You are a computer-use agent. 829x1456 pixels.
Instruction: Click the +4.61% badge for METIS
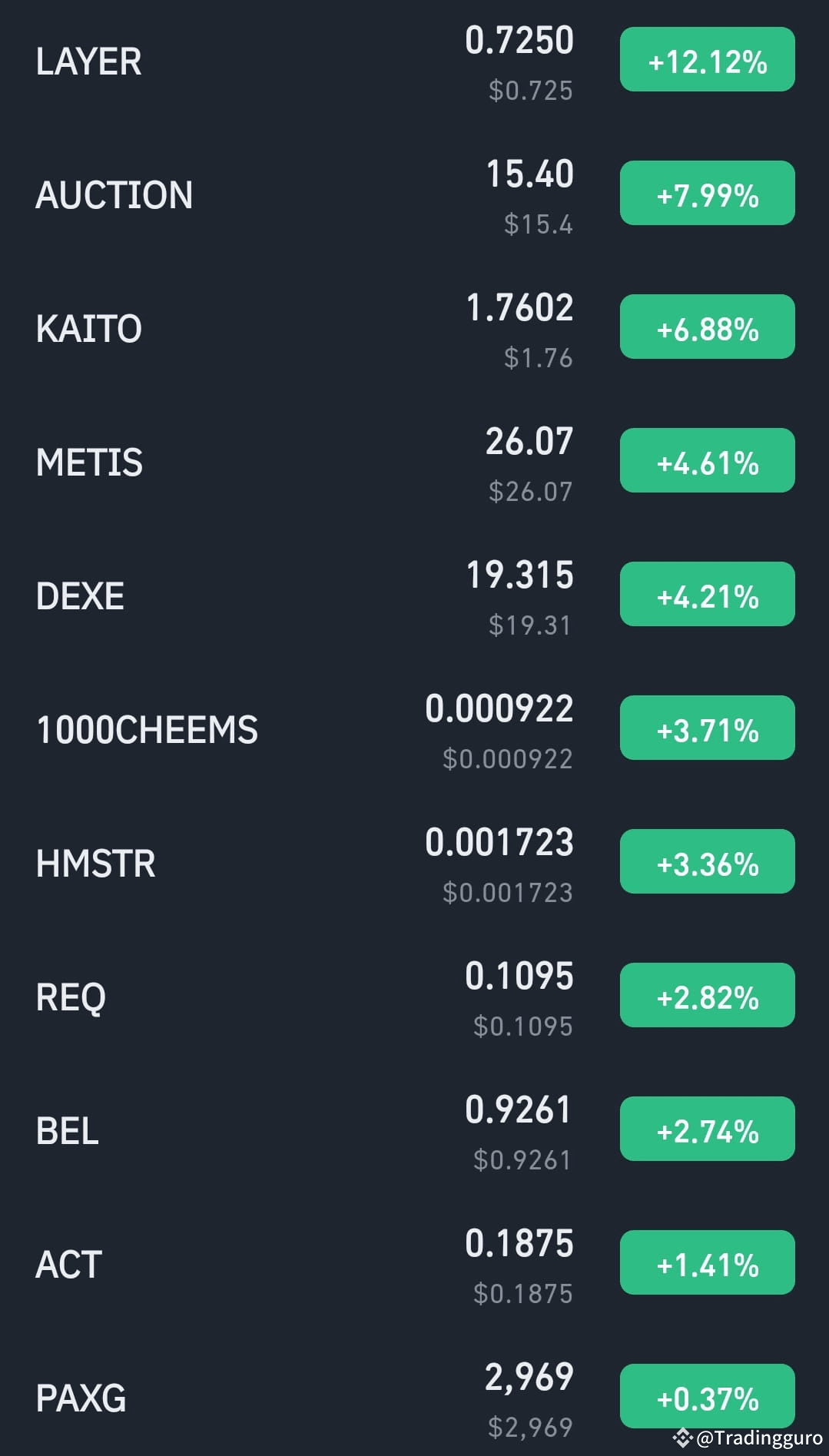[x=706, y=459]
